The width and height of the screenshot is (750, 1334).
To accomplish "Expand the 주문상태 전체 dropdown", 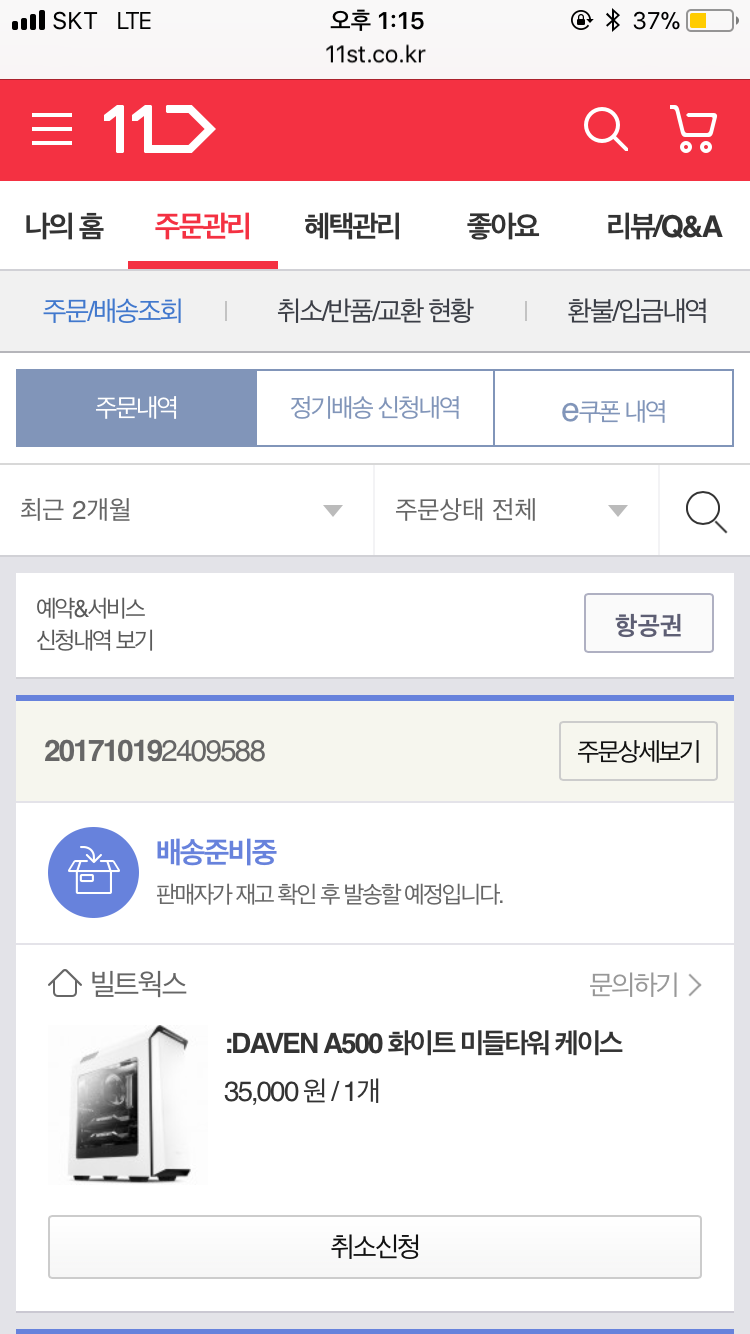I will 517,510.
